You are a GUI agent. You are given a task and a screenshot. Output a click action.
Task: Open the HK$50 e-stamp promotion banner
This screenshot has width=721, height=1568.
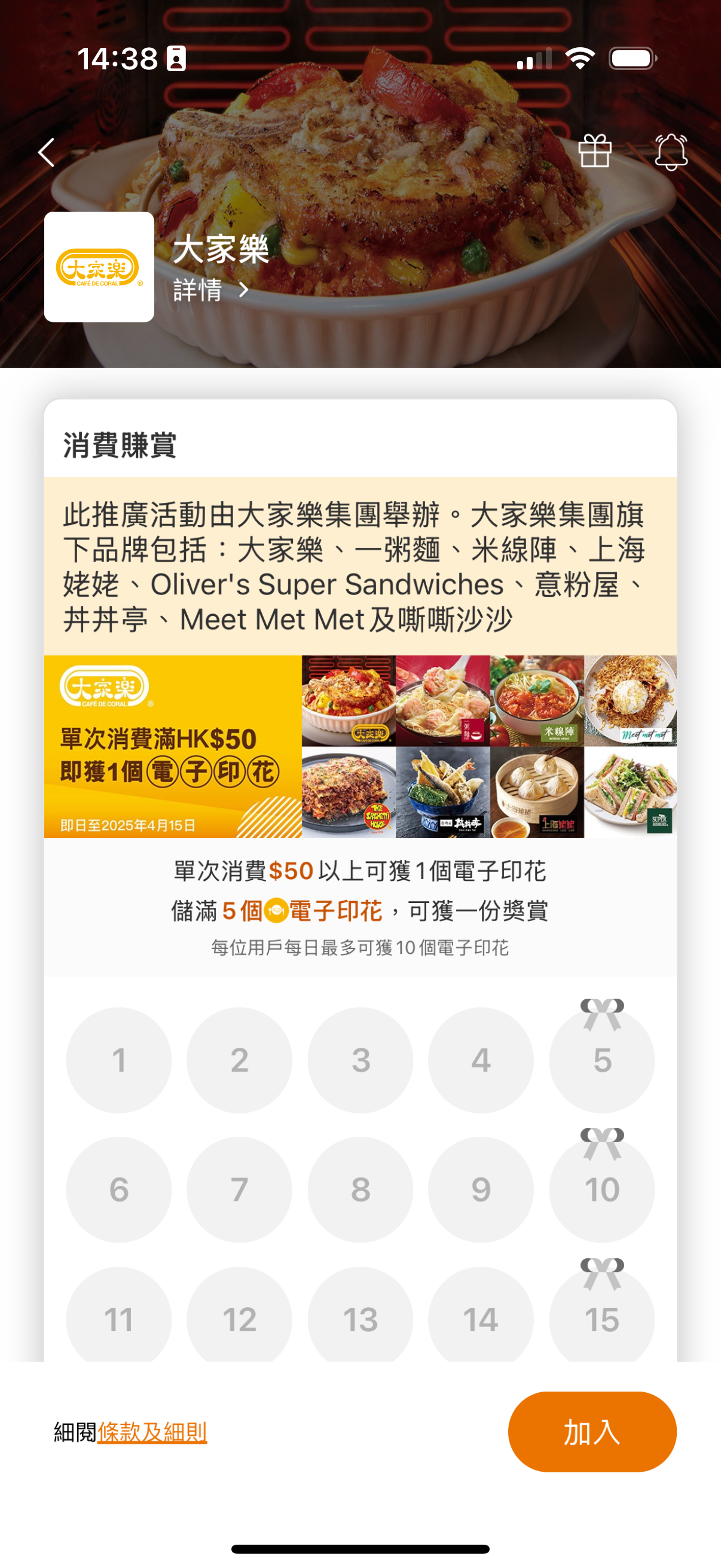360,746
